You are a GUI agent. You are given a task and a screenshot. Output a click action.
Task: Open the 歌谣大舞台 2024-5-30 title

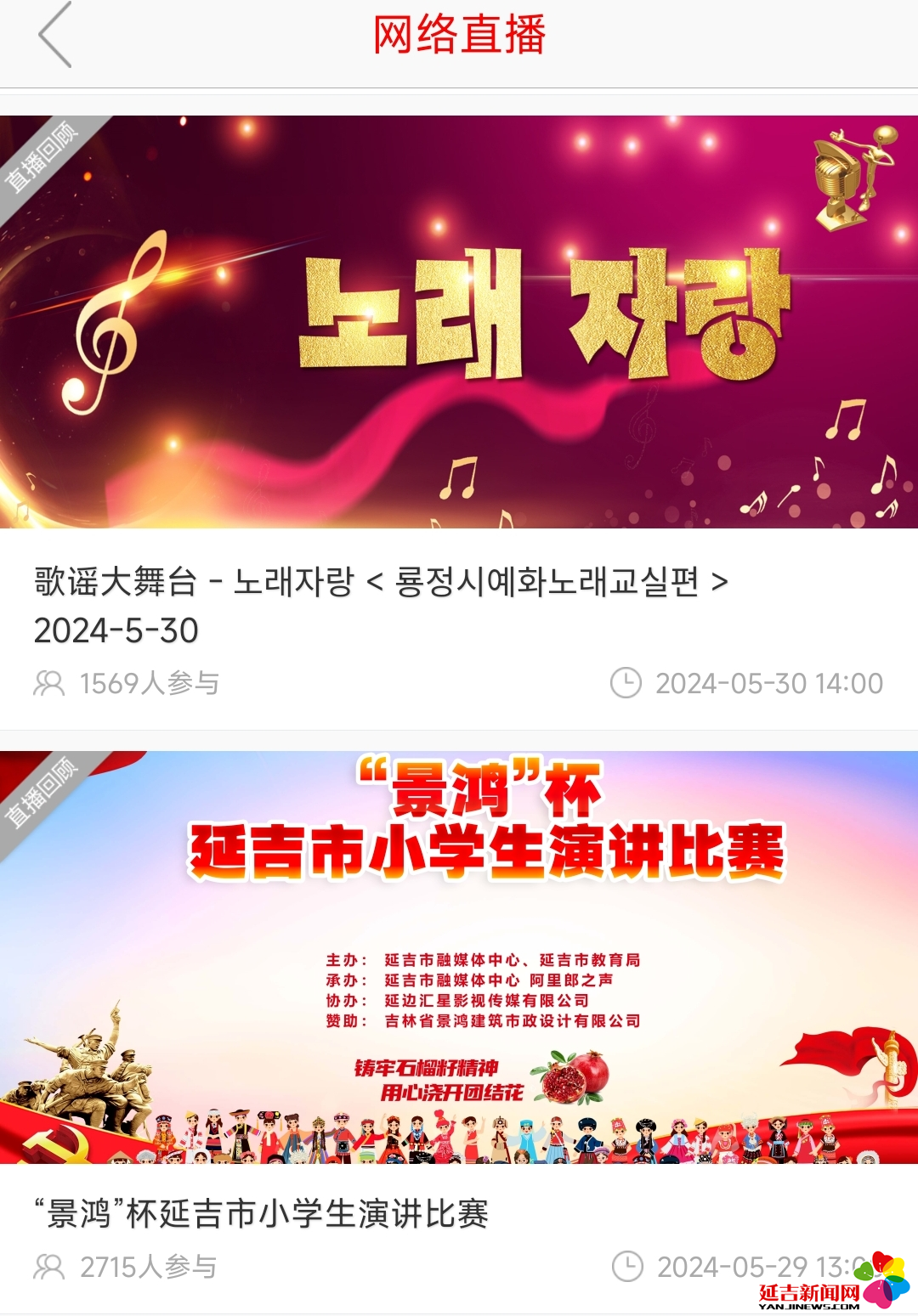click(381, 605)
